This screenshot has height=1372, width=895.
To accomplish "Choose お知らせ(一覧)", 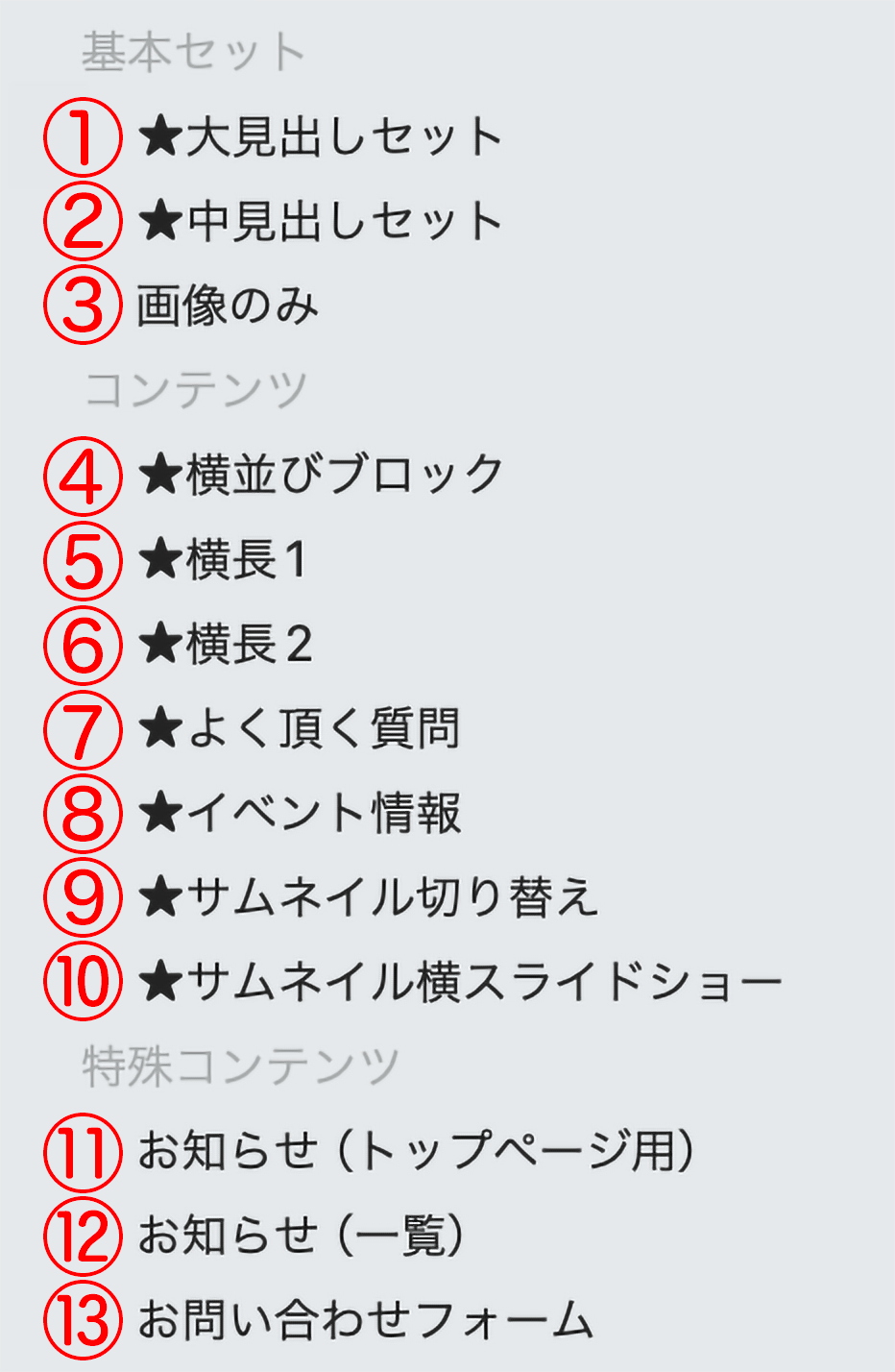I will pos(301,1235).
